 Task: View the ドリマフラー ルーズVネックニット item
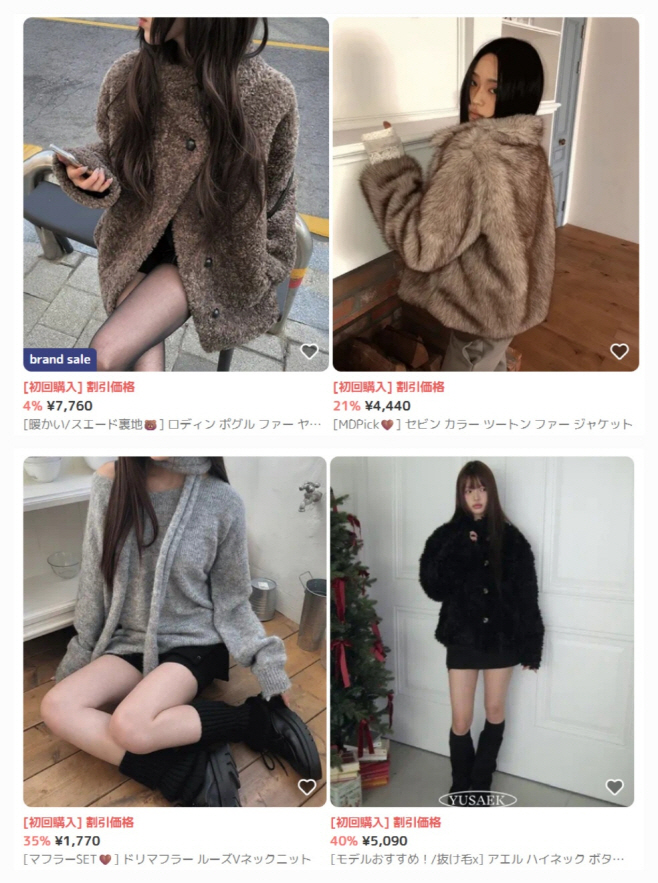[175, 630]
